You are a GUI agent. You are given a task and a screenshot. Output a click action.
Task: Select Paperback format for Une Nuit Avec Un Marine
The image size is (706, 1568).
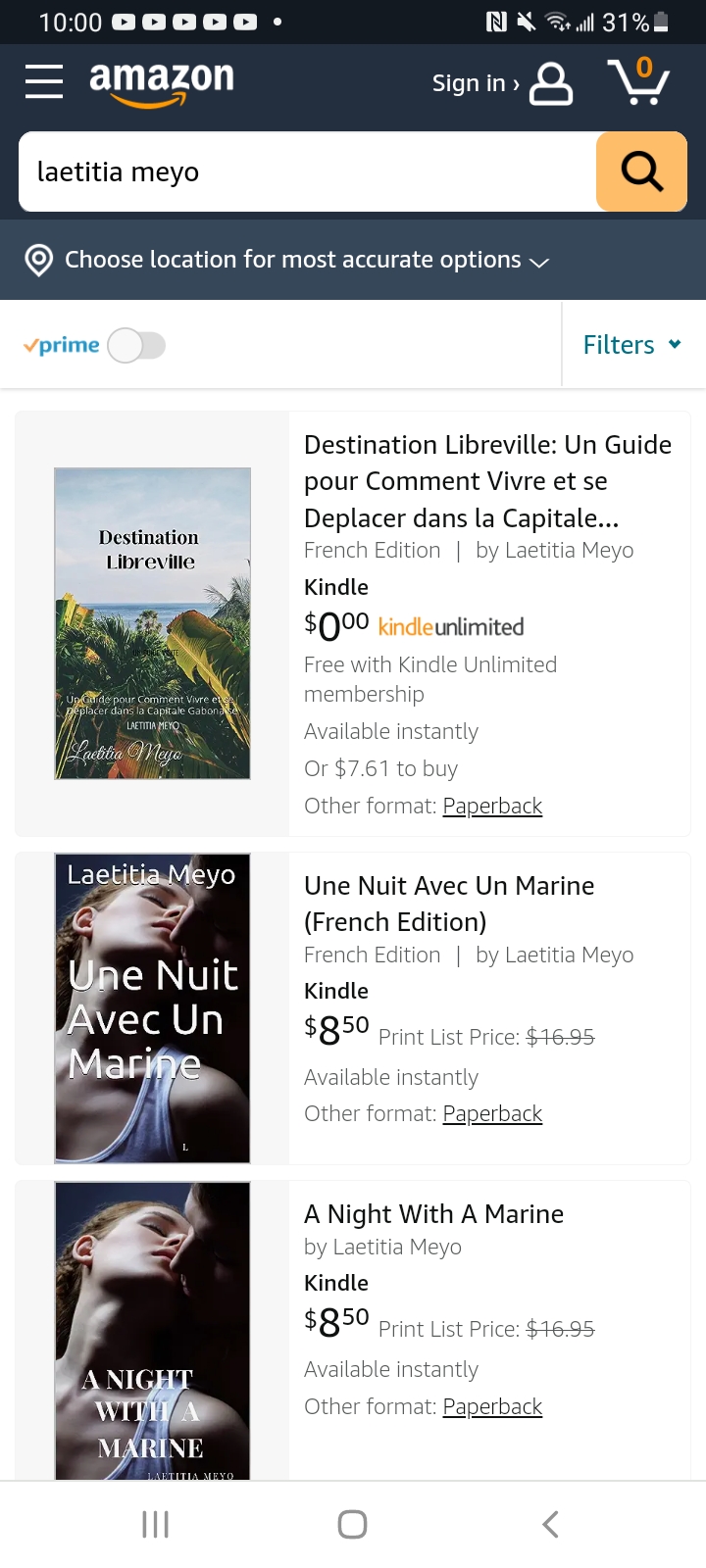click(492, 1113)
